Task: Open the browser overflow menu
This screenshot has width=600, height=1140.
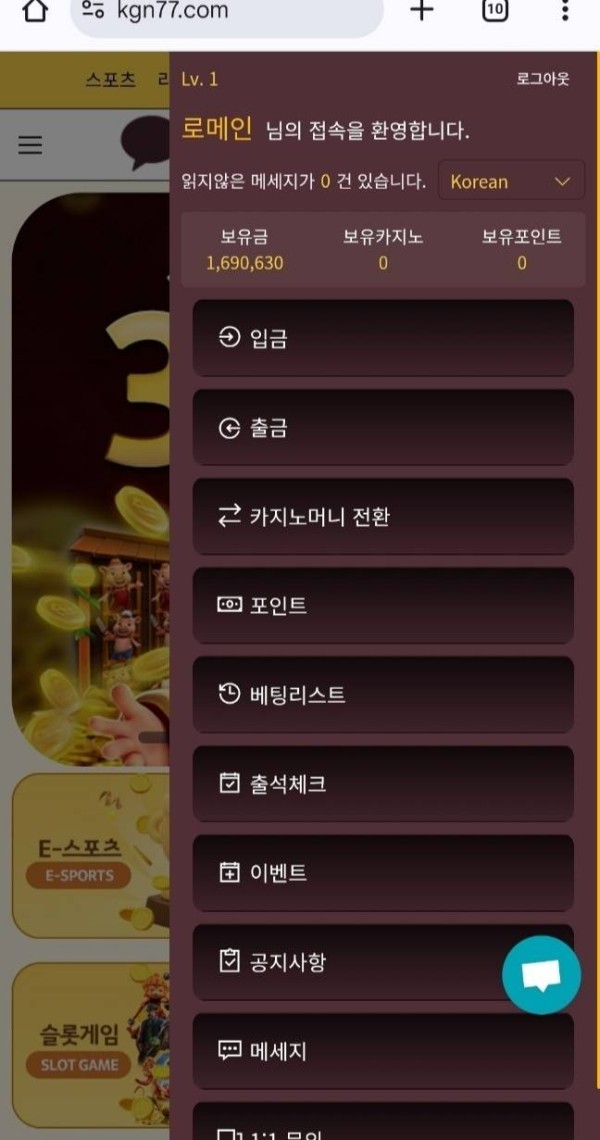Action: 566,11
